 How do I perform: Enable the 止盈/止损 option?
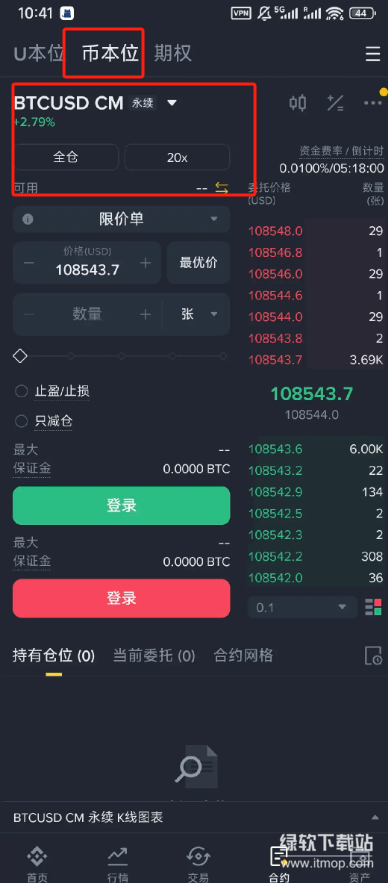[x=52, y=391]
